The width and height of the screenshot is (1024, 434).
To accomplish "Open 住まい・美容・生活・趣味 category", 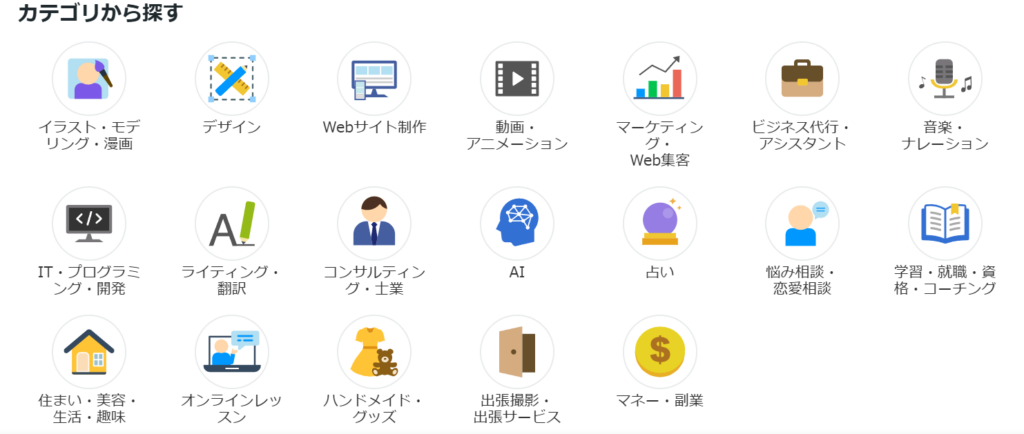I will coord(89,353).
